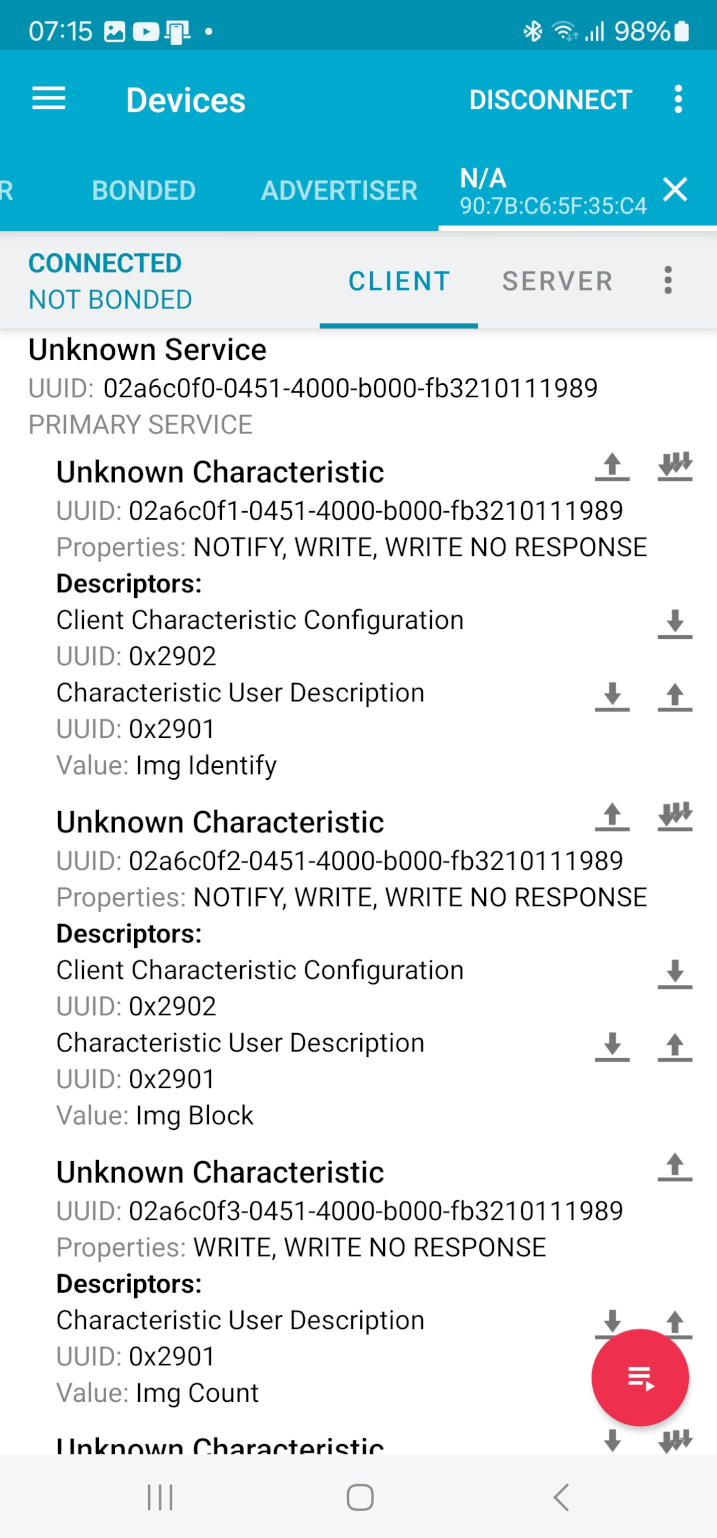This screenshot has height=1538, width=717.
Task: Enable notifications on the 02a6c0f1 characteristic
Action: [675, 466]
